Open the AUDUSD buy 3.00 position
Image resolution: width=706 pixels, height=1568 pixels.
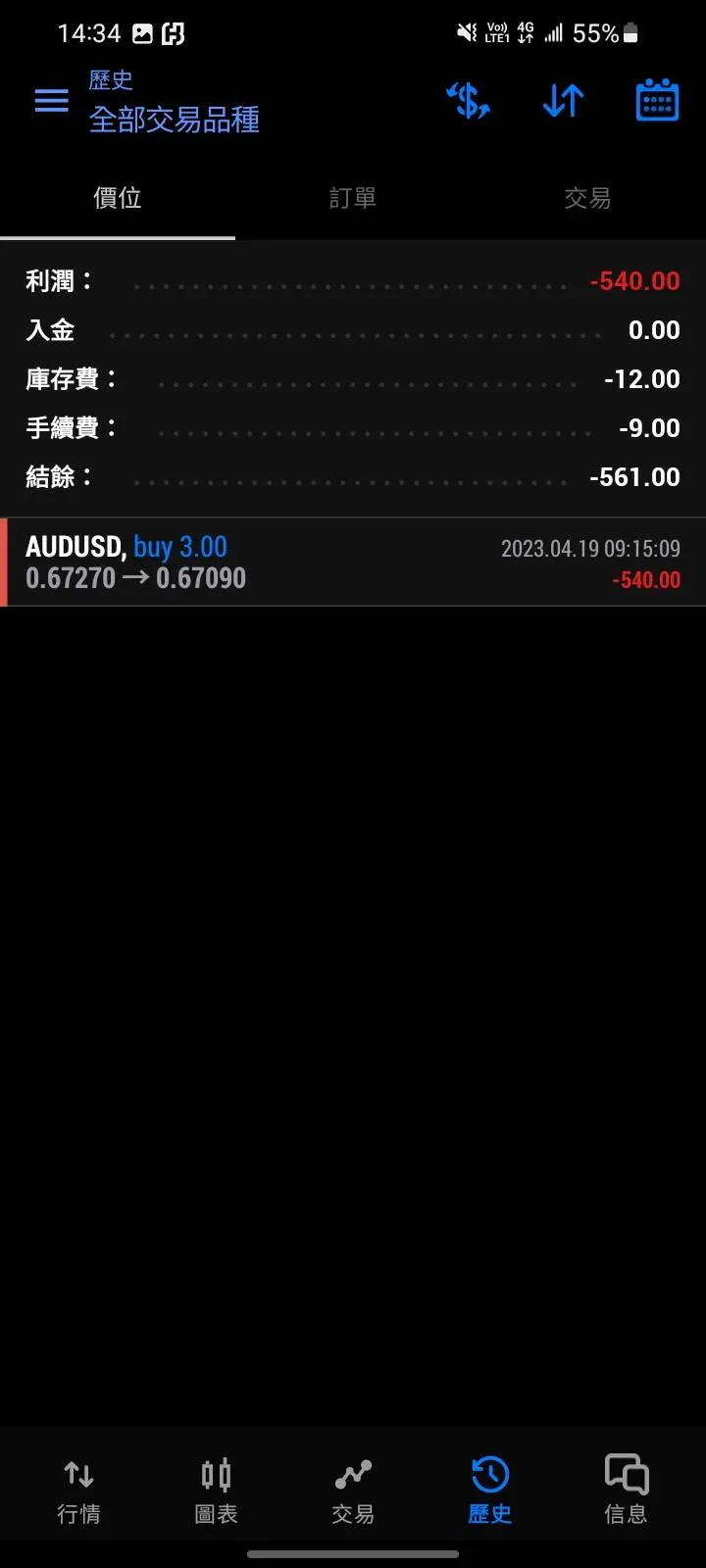(x=353, y=563)
